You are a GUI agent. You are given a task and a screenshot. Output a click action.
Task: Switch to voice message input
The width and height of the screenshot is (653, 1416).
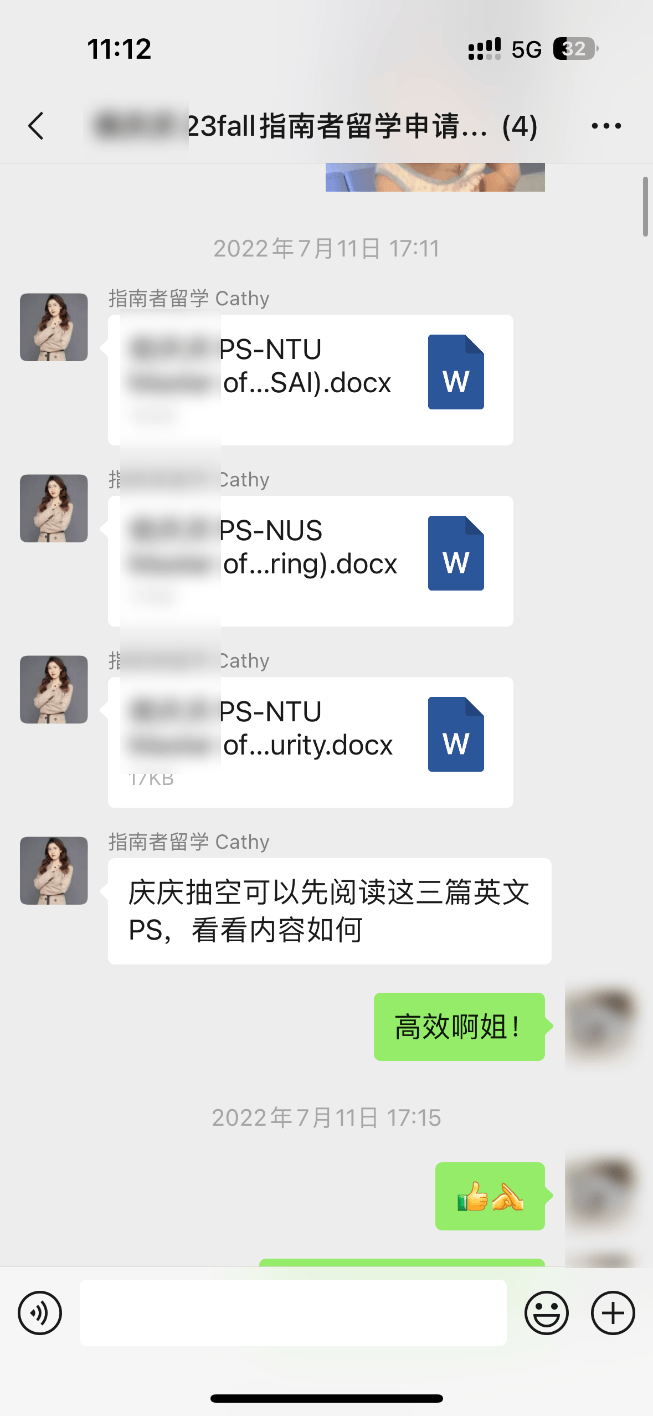40,1312
